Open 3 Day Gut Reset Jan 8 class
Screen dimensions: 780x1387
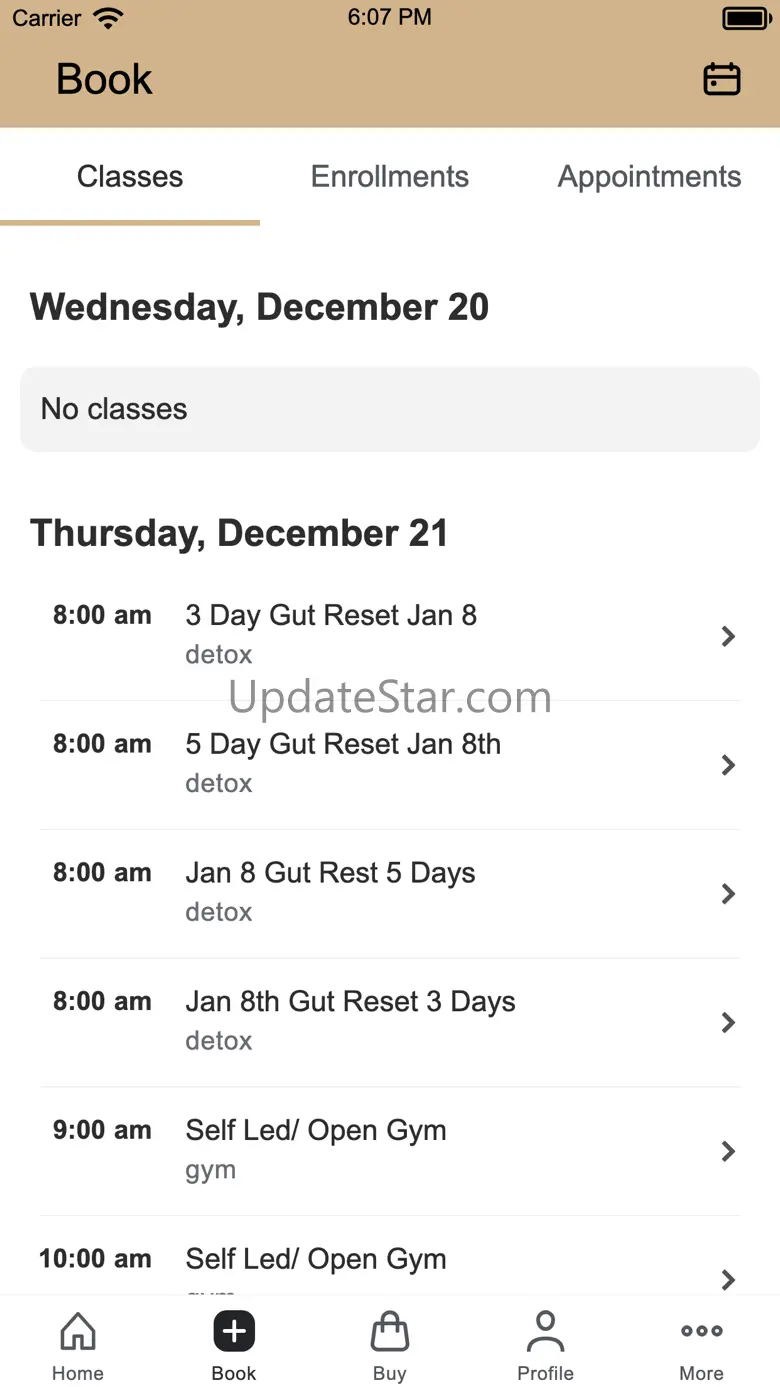pos(390,635)
